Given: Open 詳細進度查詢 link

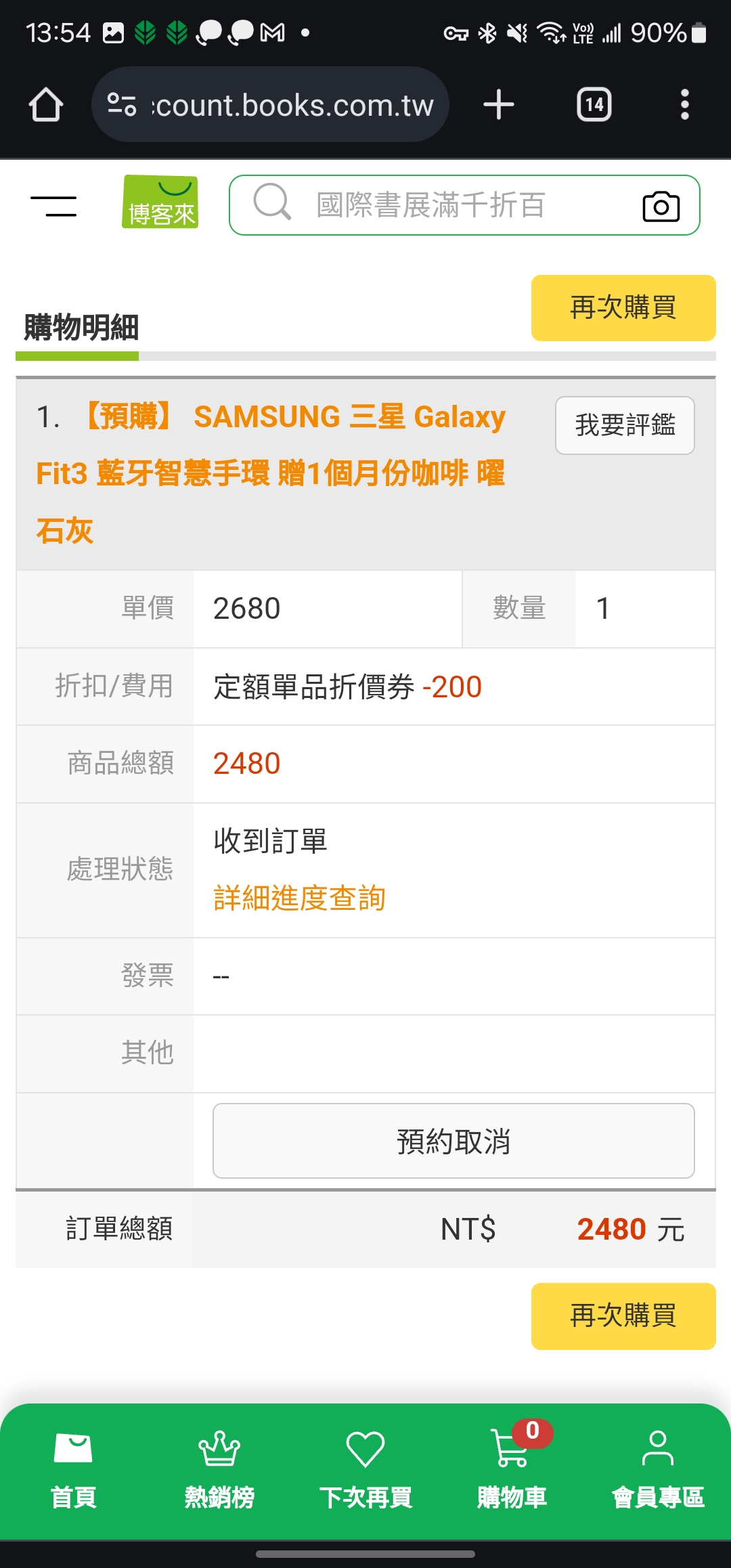Looking at the screenshot, I should [299, 898].
